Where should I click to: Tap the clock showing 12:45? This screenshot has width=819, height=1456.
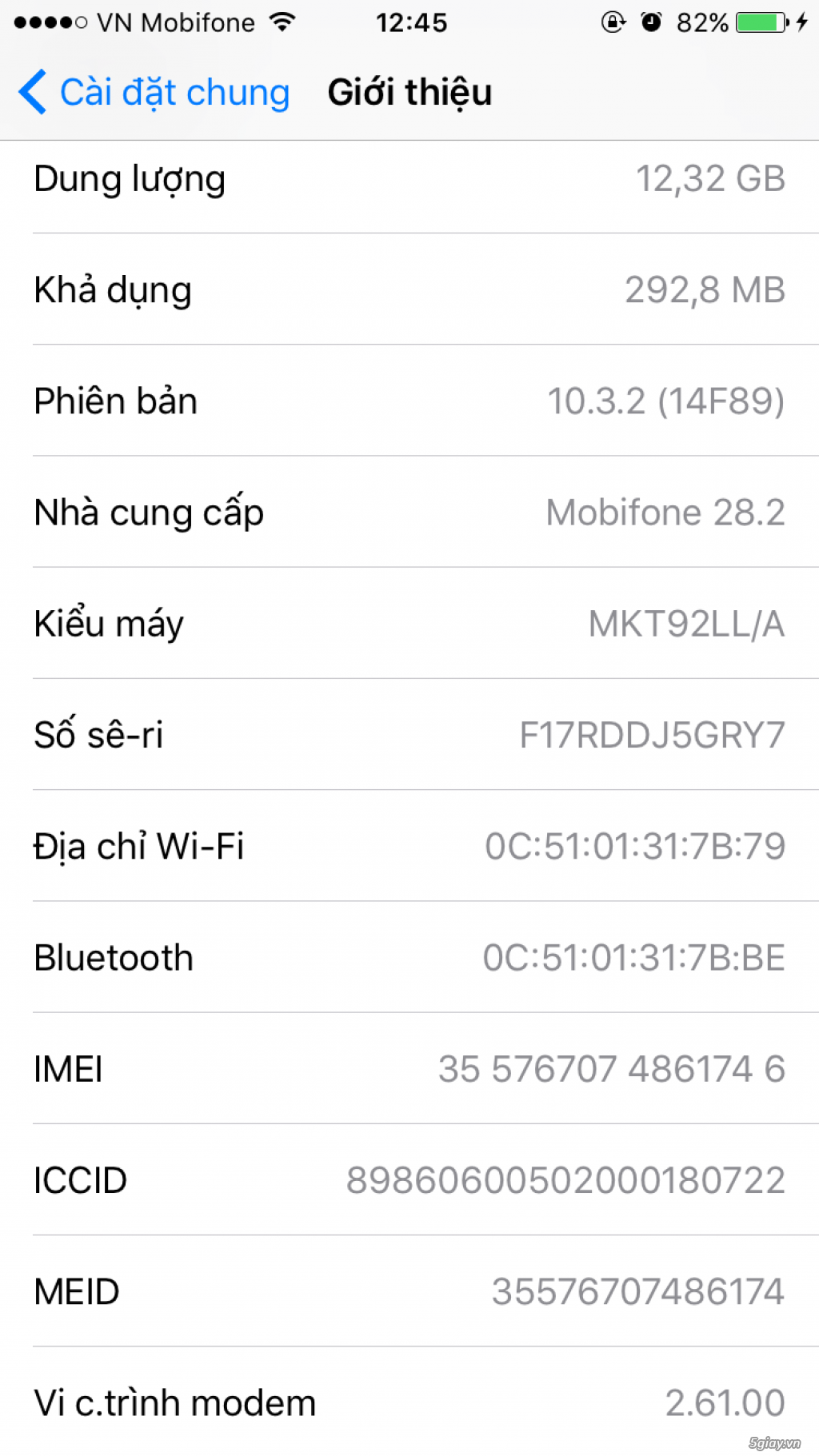(413, 22)
